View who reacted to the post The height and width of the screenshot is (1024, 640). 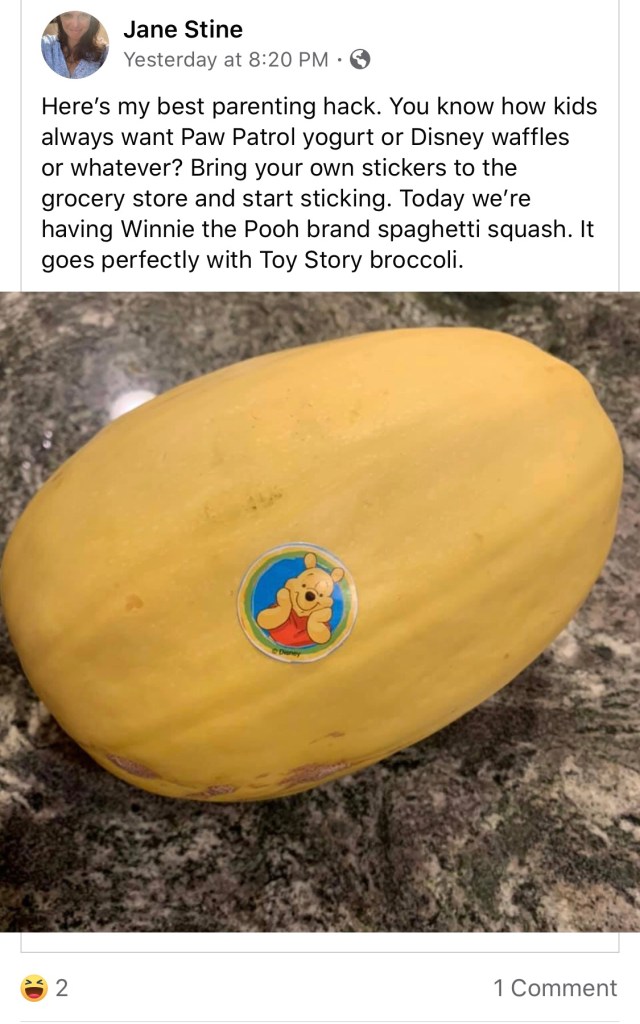[44, 988]
